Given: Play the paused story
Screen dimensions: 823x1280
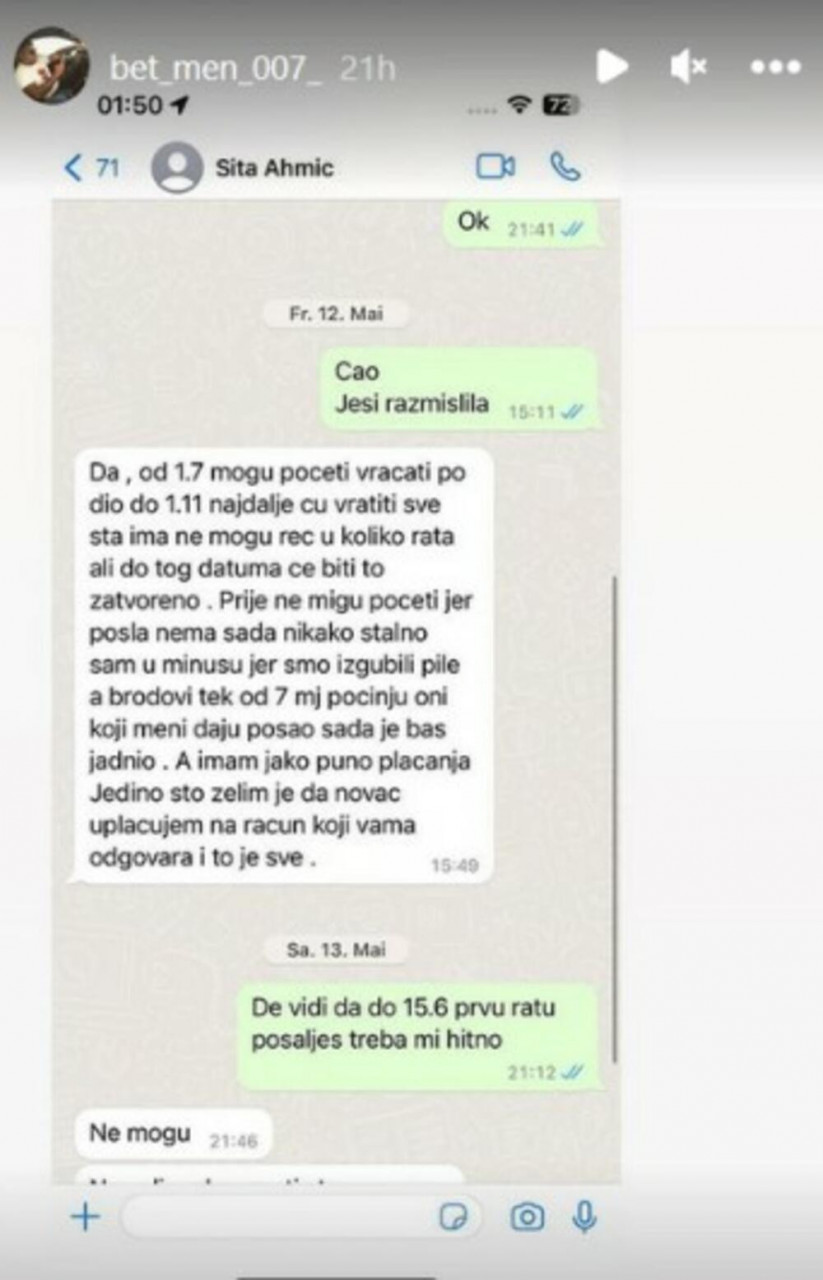Looking at the screenshot, I should [611, 67].
